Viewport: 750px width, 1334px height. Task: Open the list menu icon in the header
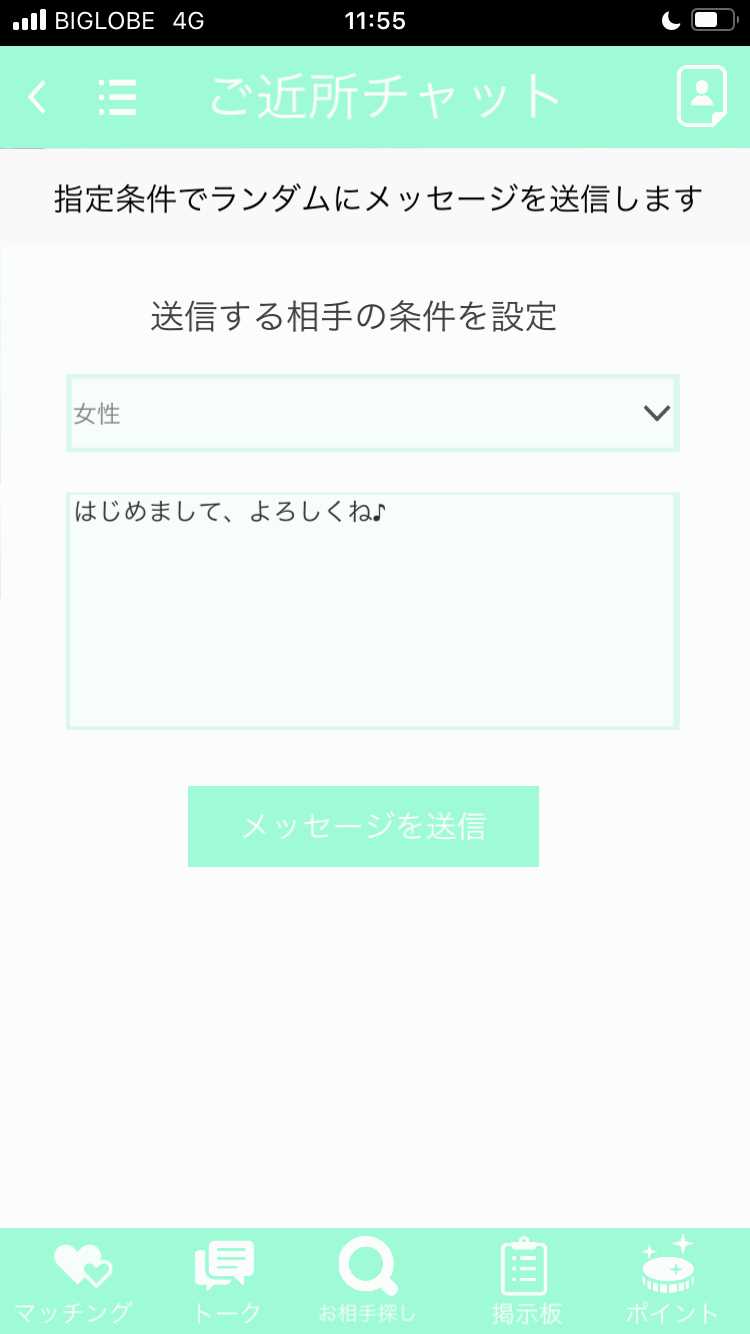pos(117,97)
